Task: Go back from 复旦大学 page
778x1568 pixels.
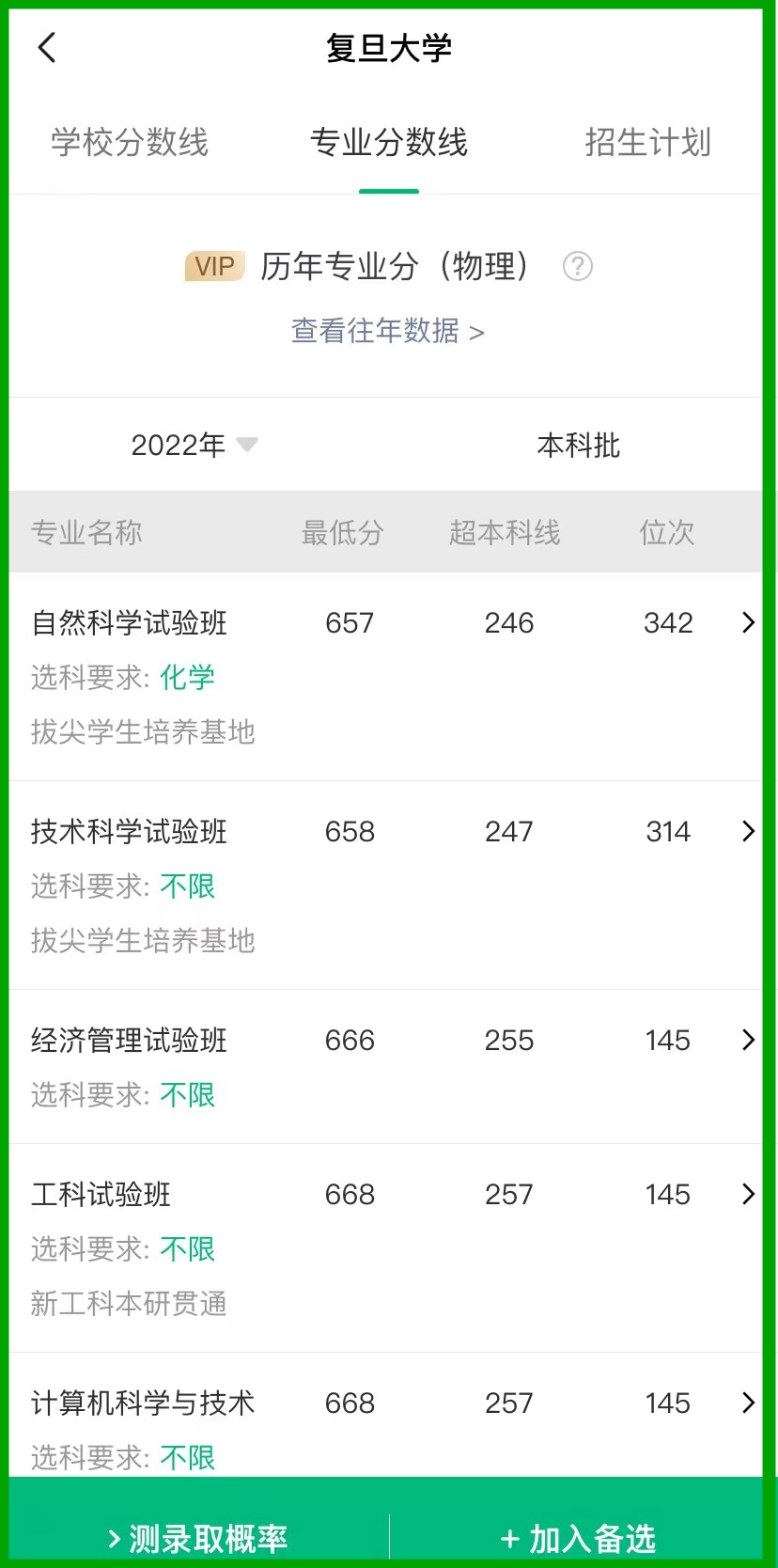Action: pos(47,47)
